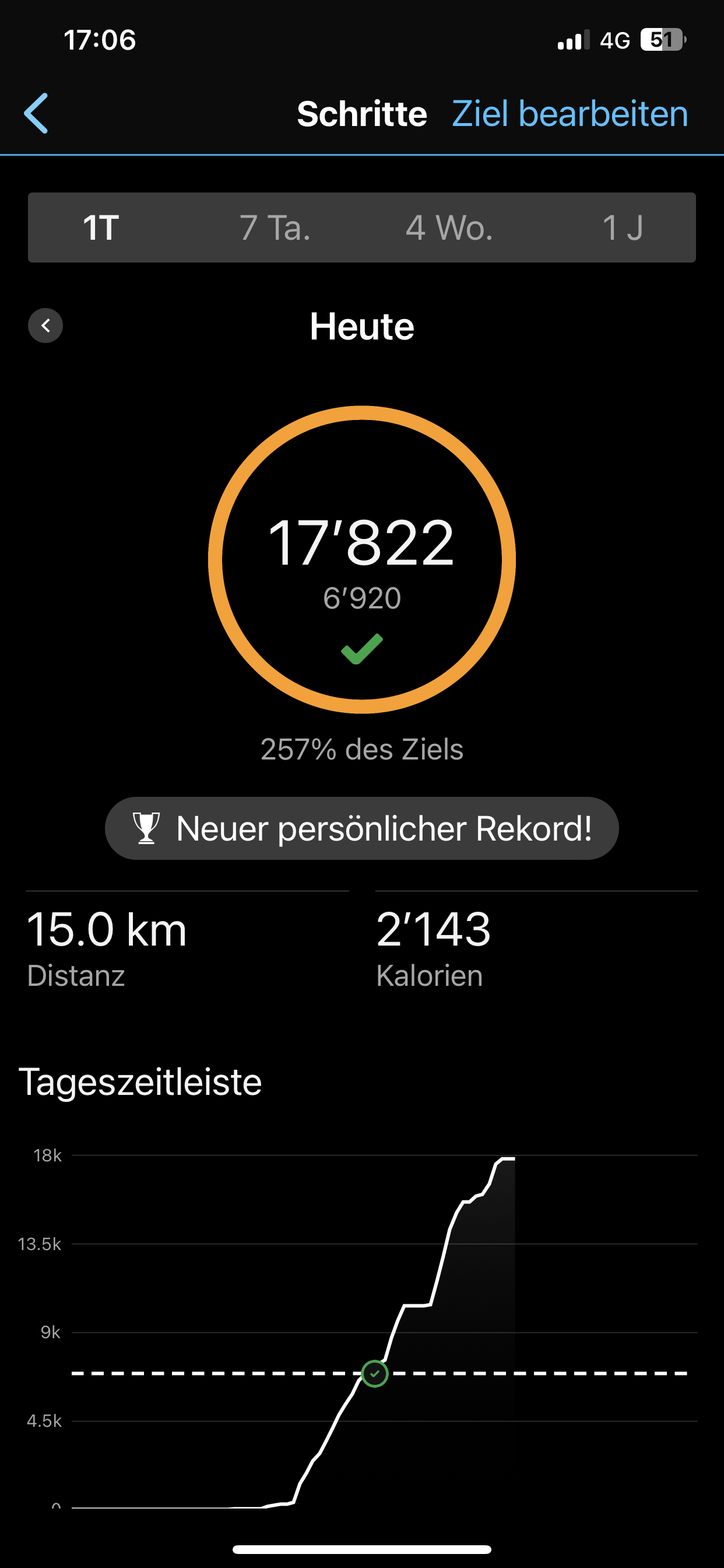Switch to the 7 Ta. view
Viewport: 724px width, 1568px height.
pyautogui.click(x=275, y=228)
